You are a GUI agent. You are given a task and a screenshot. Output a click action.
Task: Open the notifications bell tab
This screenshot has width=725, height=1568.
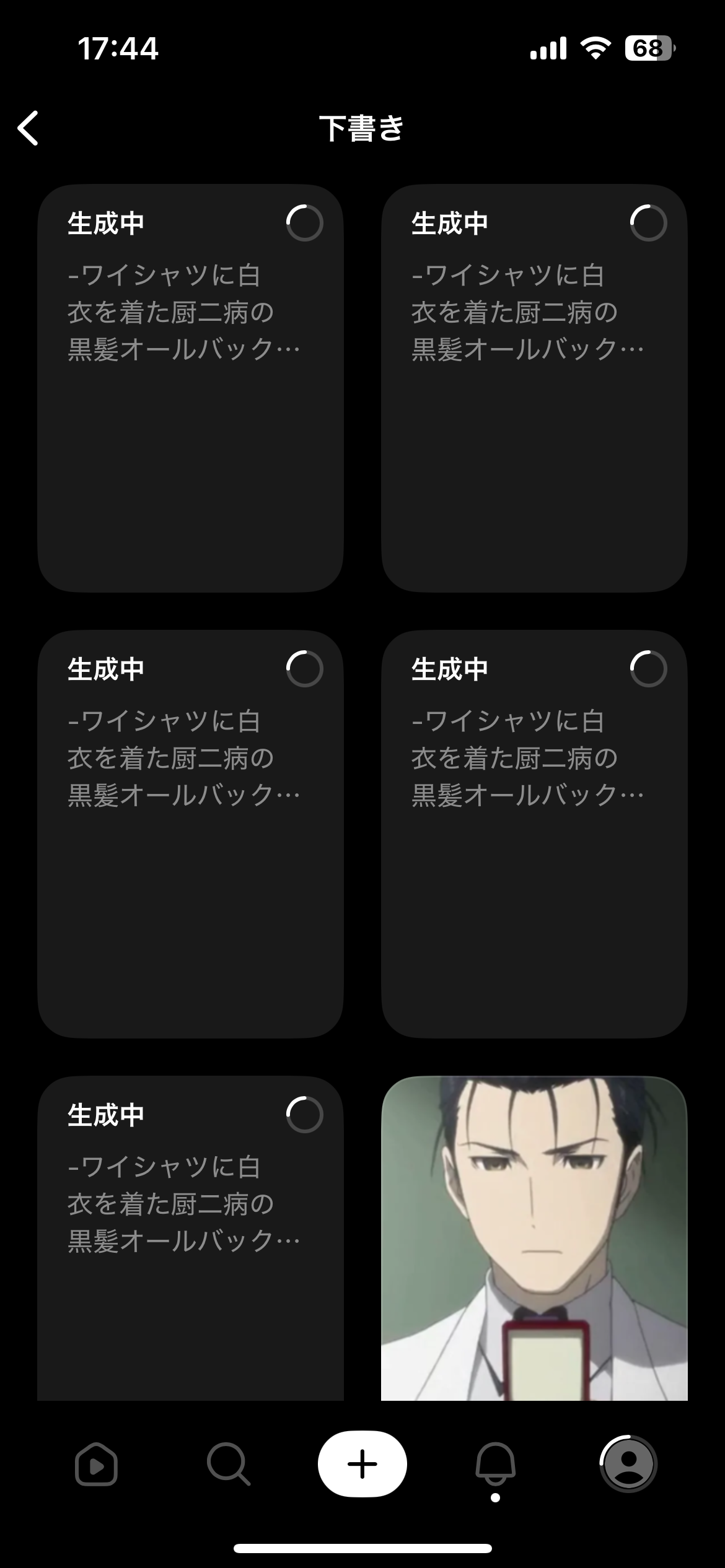click(495, 1465)
